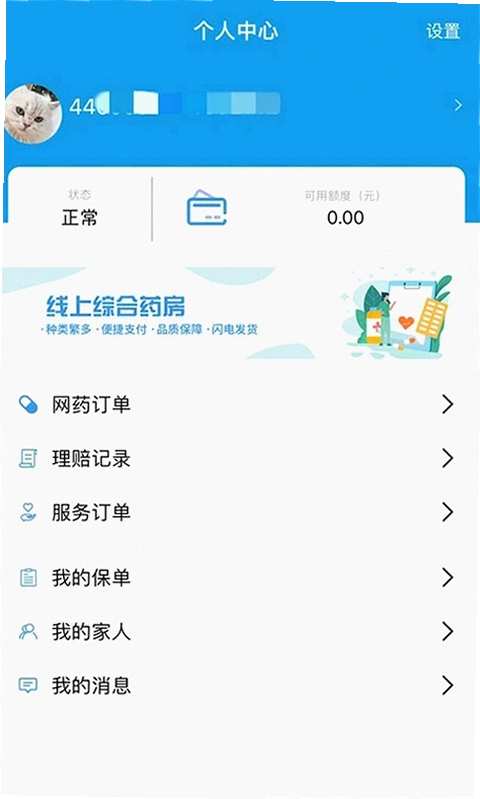Open 我的家人
Image resolution: width=480 pixels, height=799 pixels.
pyautogui.click(x=236, y=631)
